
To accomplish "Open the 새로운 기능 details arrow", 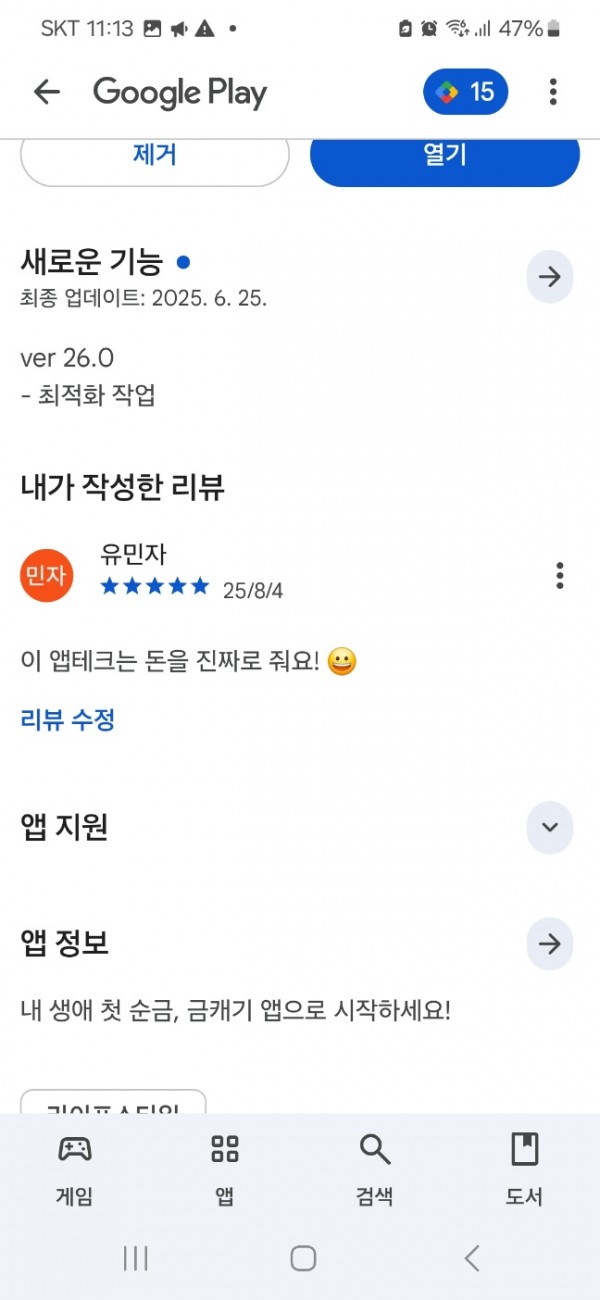I will (550, 277).
